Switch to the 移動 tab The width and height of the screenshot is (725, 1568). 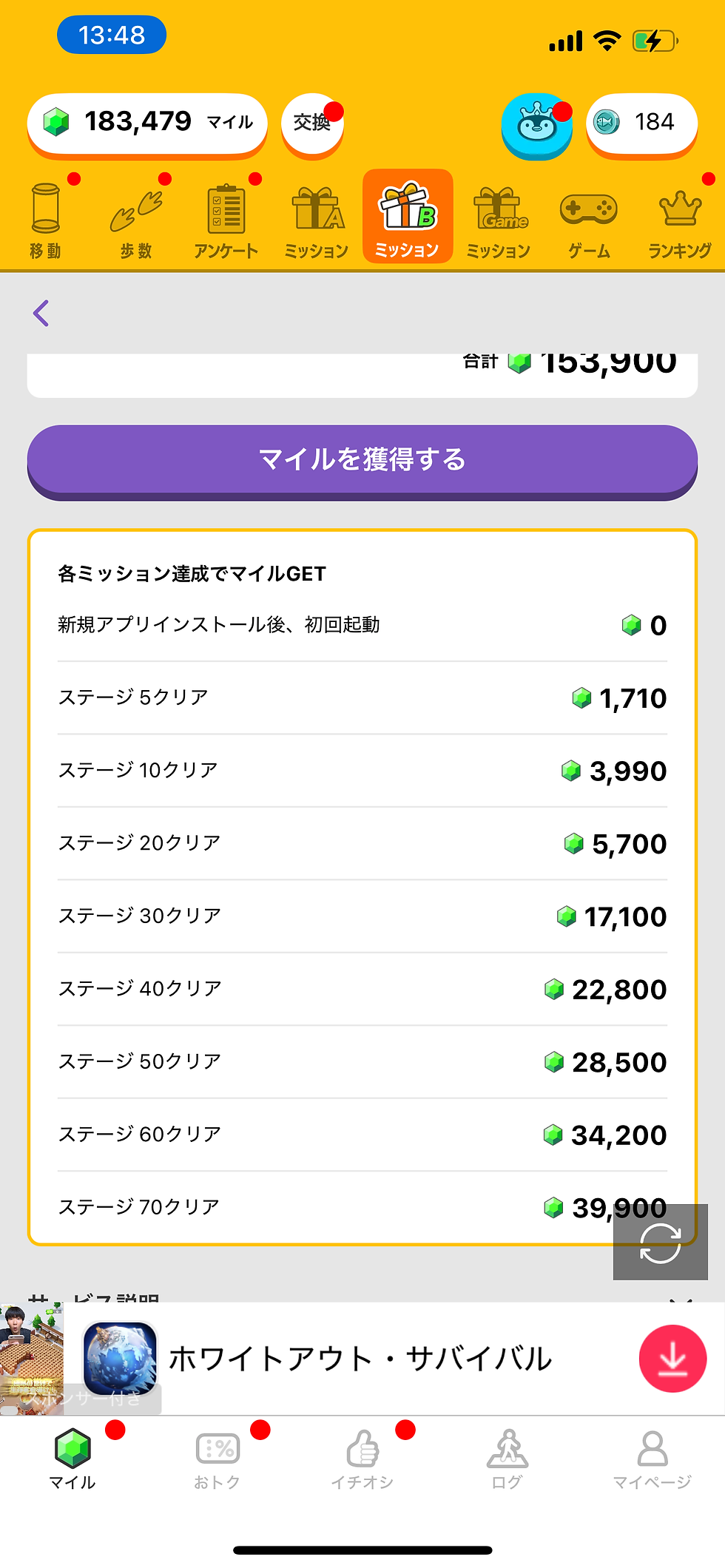pos(46,220)
